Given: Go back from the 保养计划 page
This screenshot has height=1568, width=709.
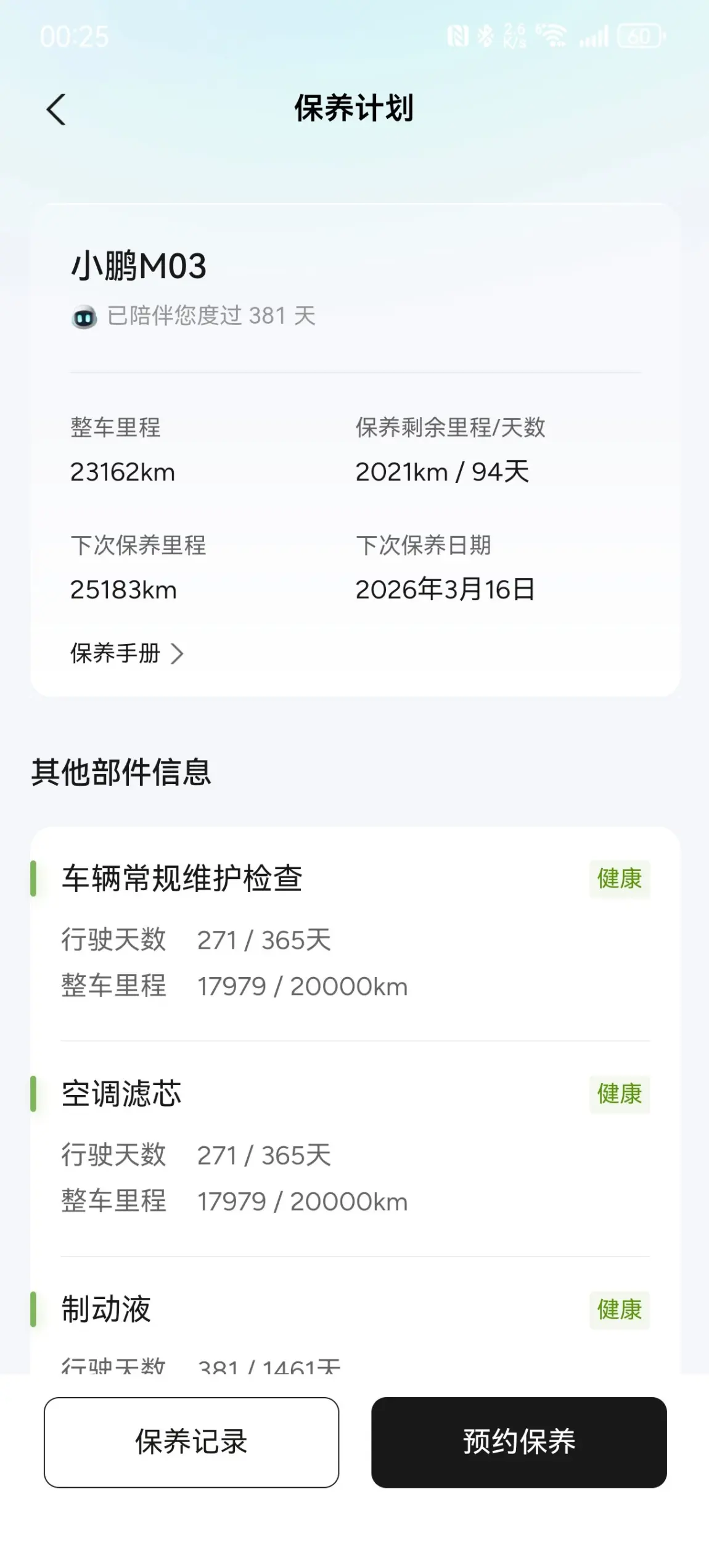Looking at the screenshot, I should (x=56, y=110).
